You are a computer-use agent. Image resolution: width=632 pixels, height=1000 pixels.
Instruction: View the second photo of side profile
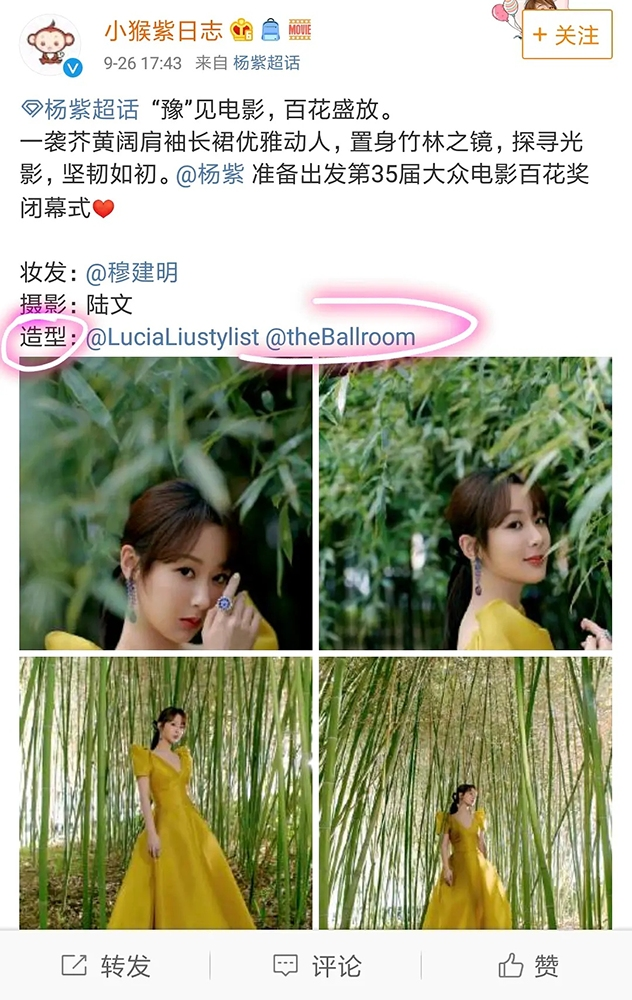pos(465,503)
